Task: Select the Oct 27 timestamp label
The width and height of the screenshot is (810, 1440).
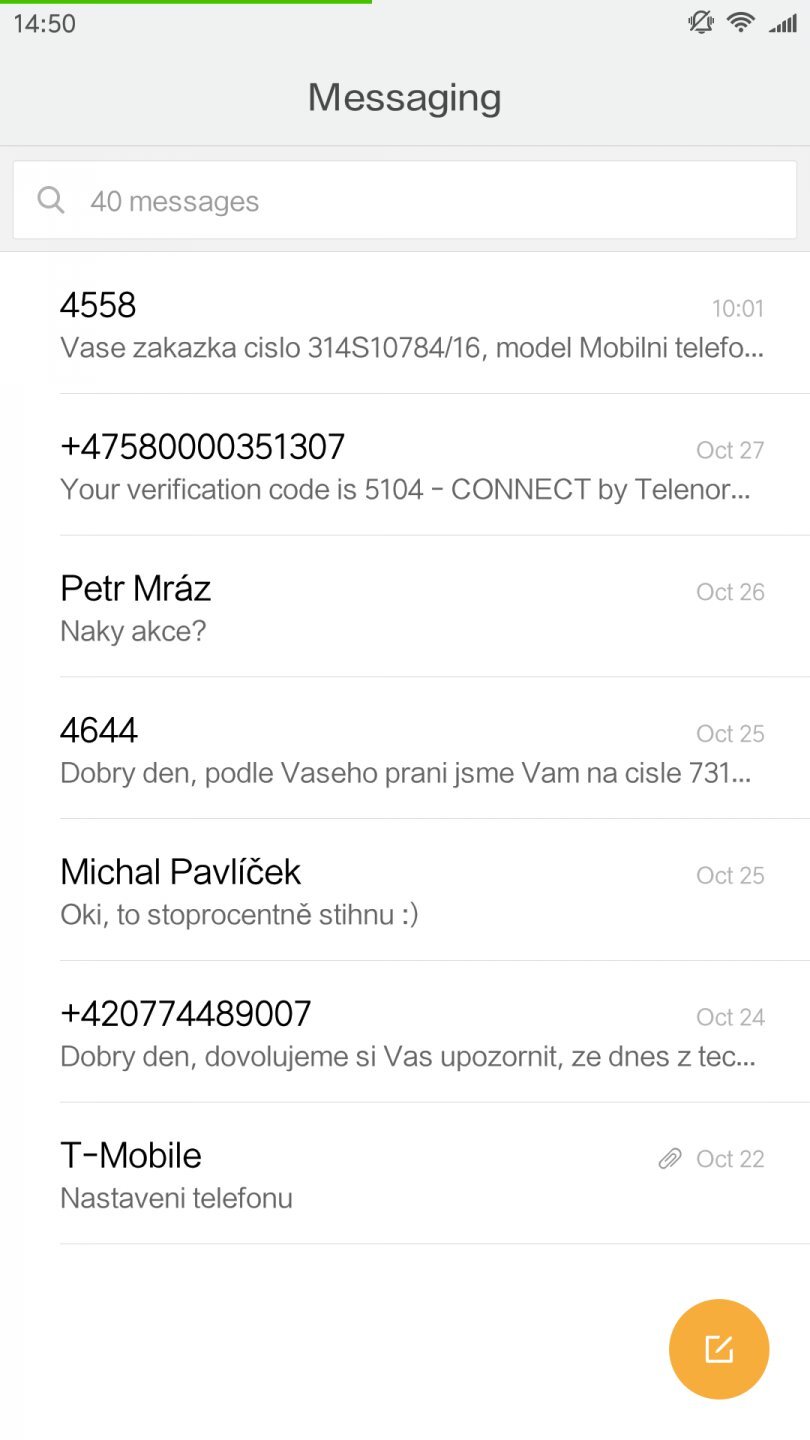Action: point(730,450)
